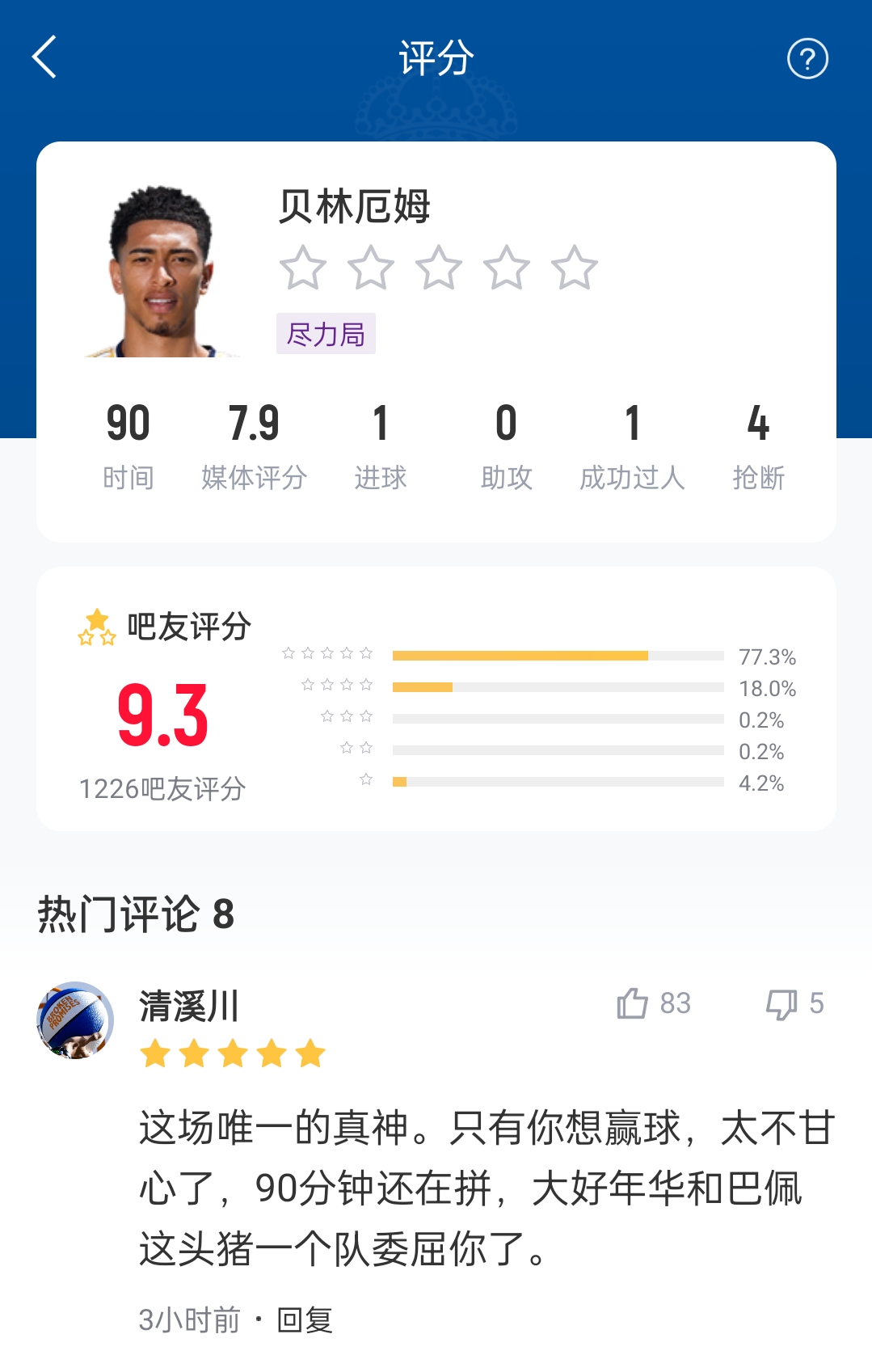Rate 贝林厄姆 three stars
This screenshot has height=1372, width=872.
(439, 268)
